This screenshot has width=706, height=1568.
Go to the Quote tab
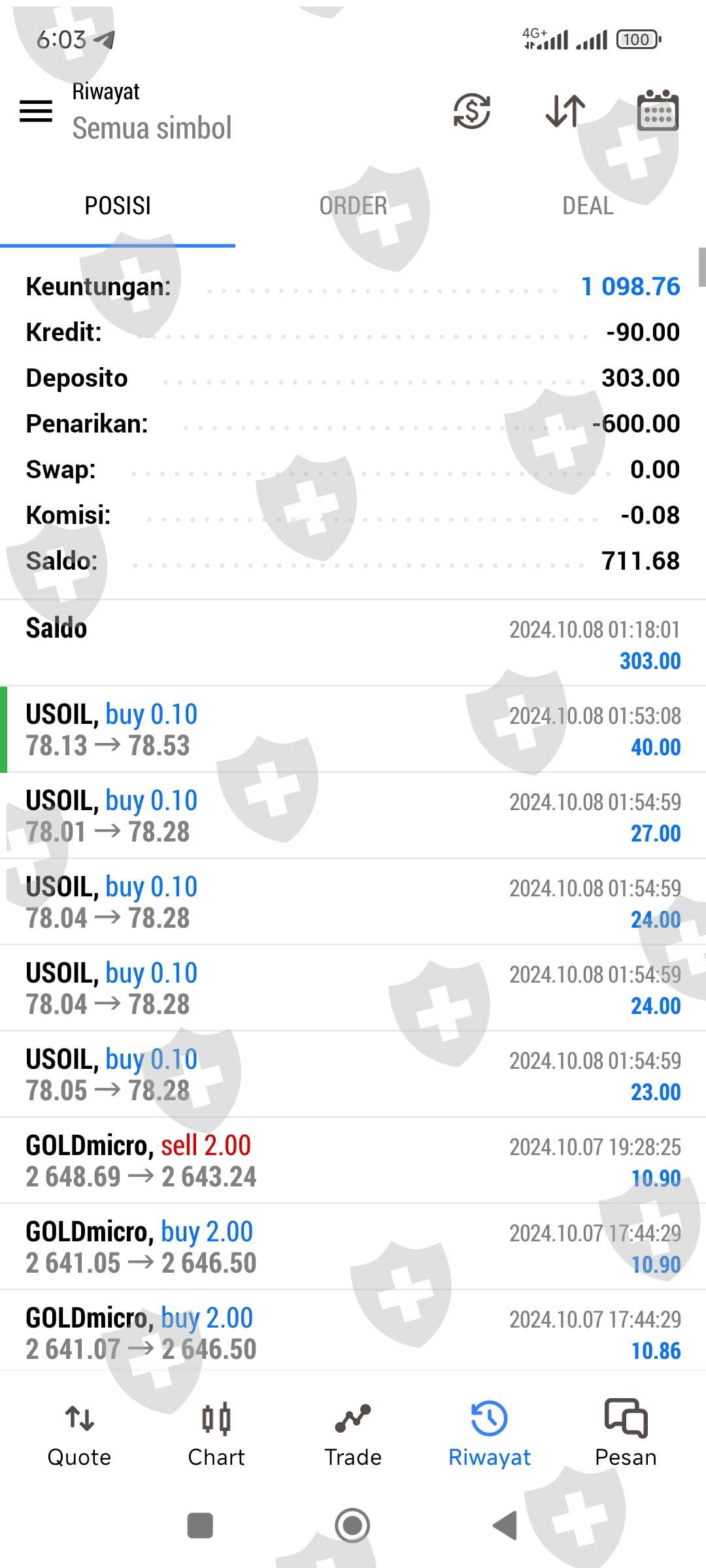pos(79,1434)
